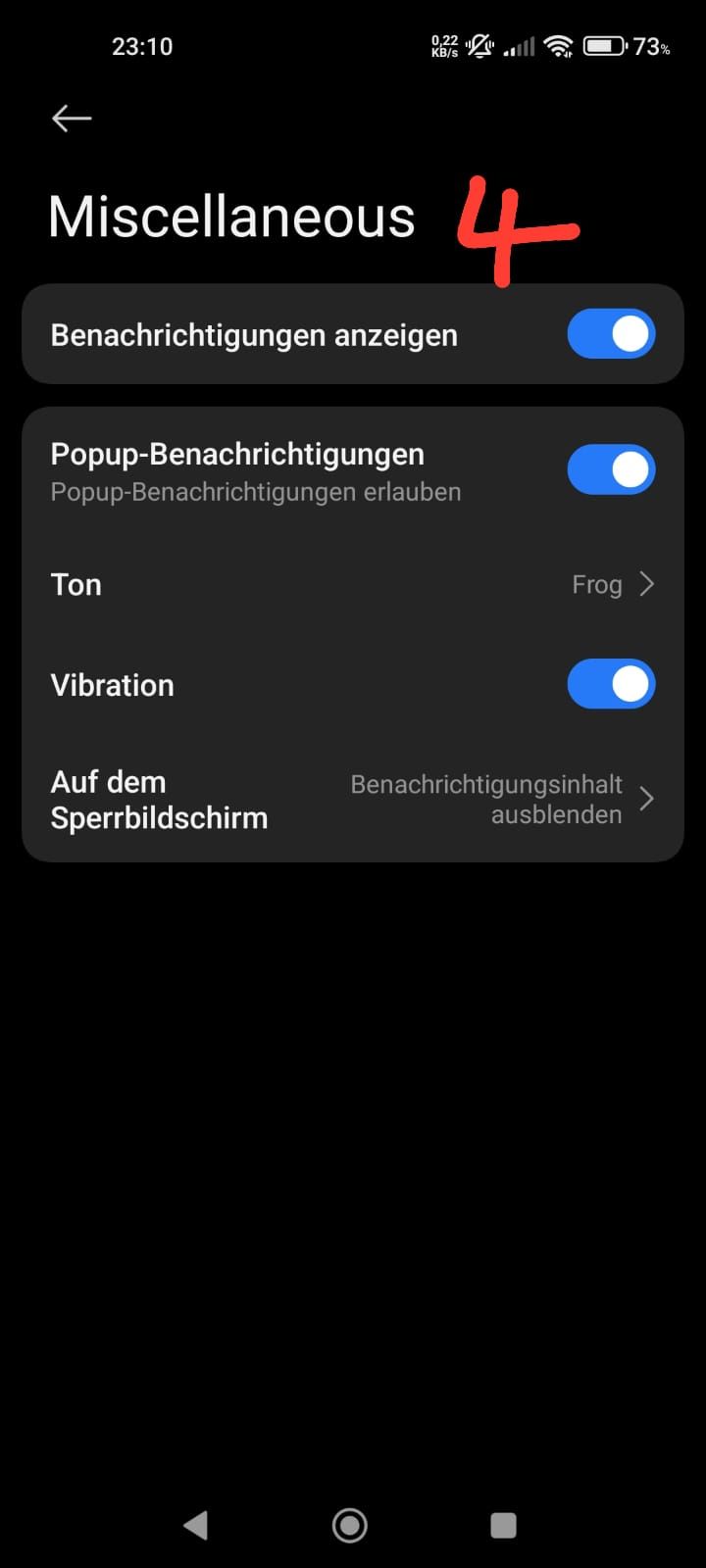Tap the muted notification bell status icon
This screenshot has height=1568, width=706.
(x=479, y=45)
